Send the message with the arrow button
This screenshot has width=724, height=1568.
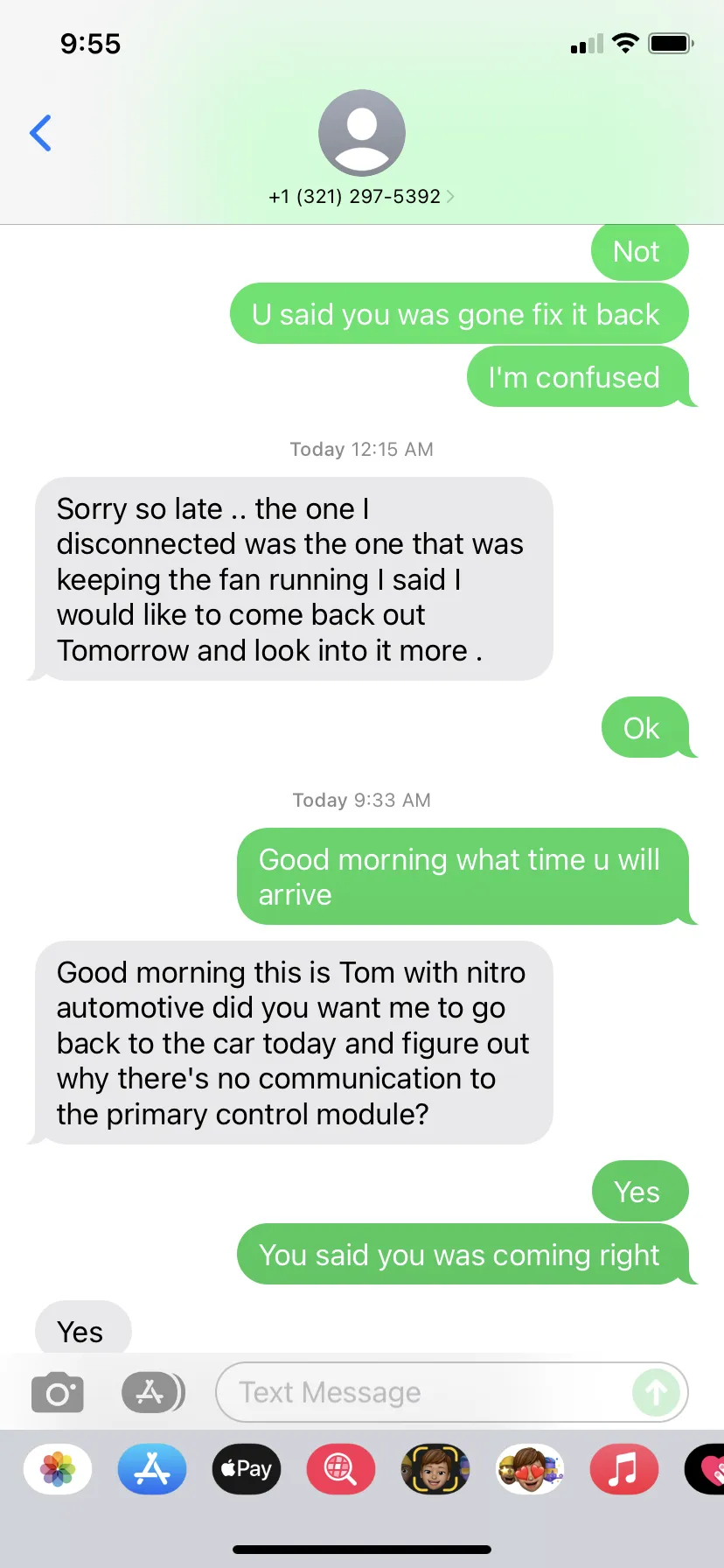656,1392
